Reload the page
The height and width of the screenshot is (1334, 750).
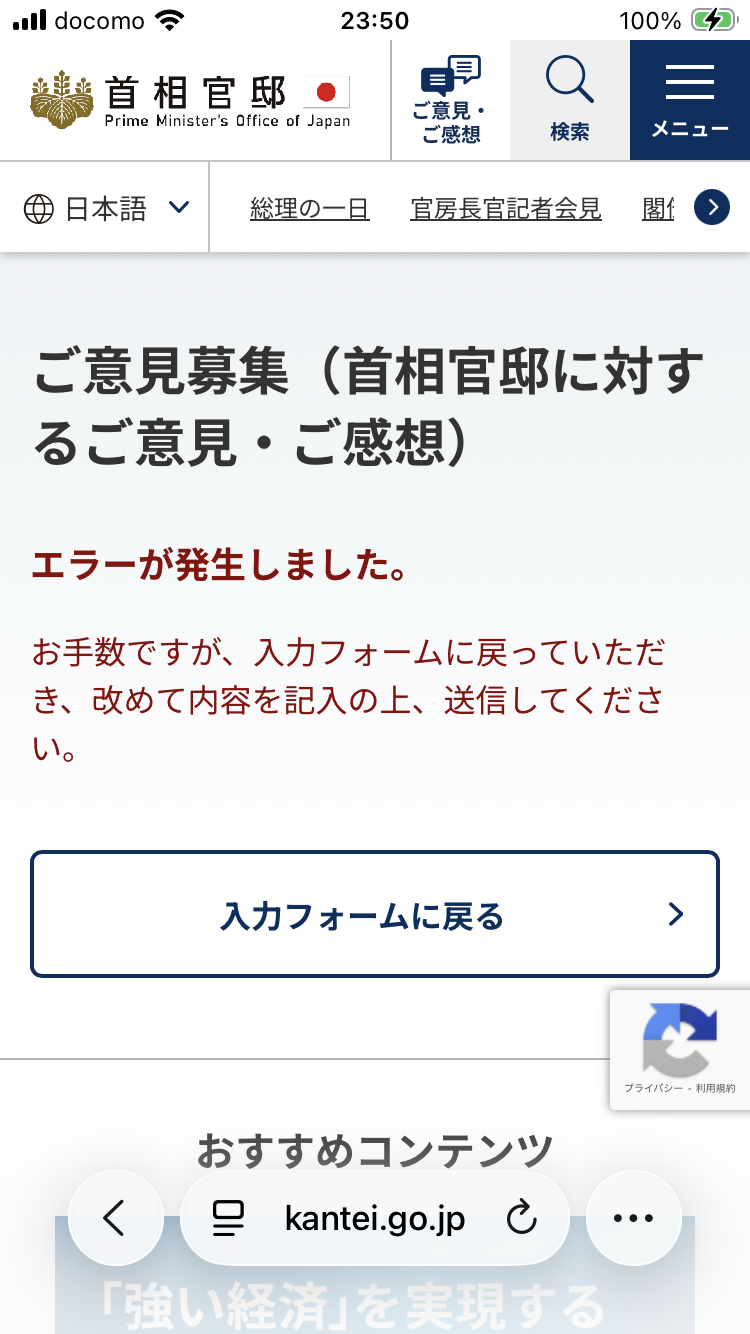click(x=521, y=1218)
